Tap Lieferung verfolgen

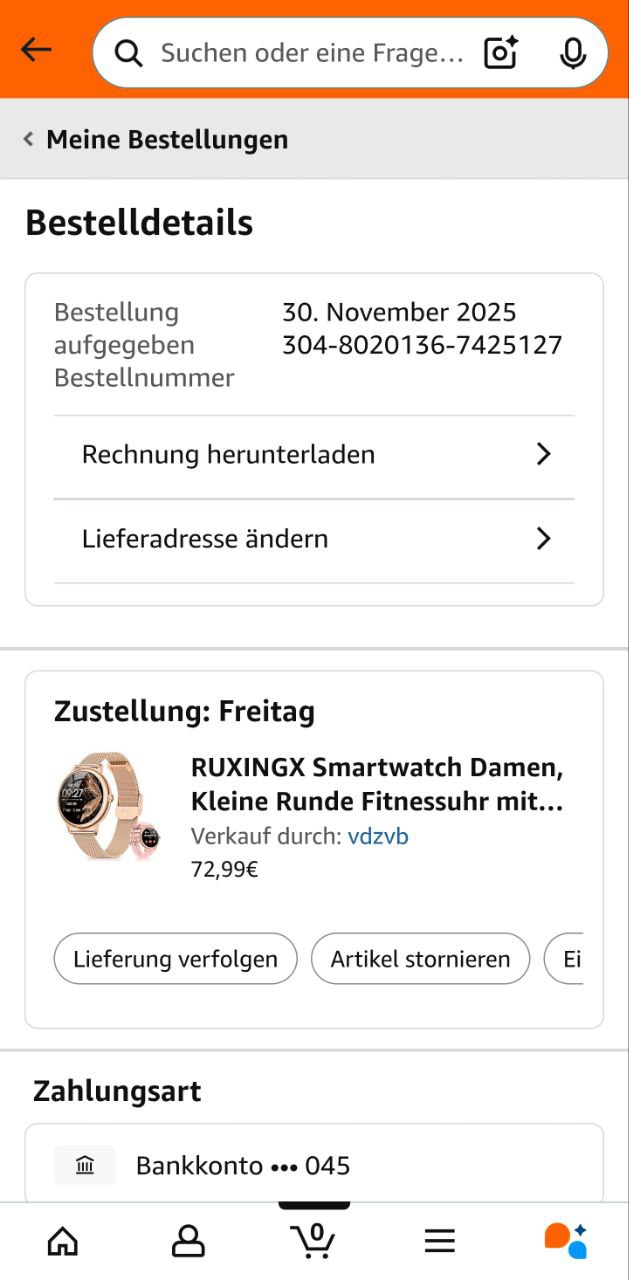point(175,960)
